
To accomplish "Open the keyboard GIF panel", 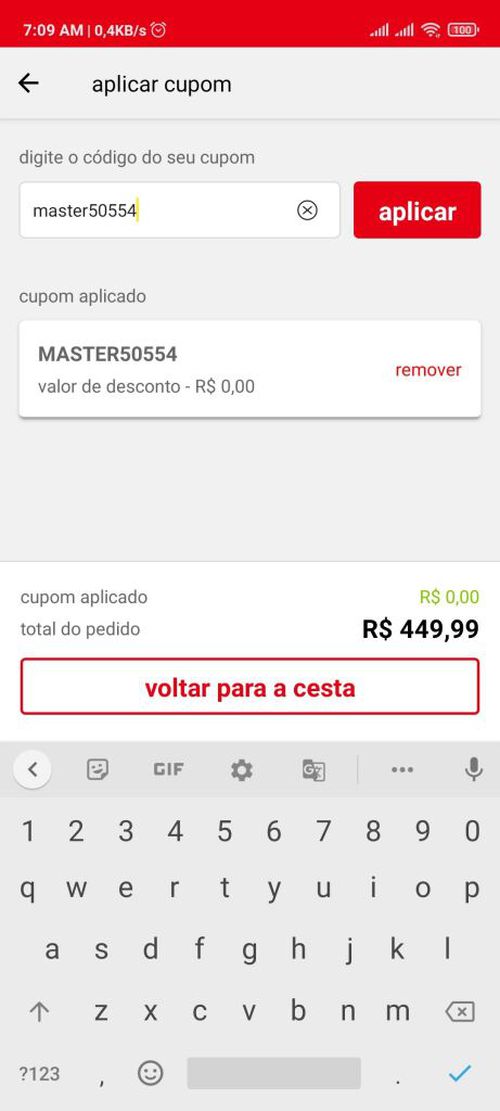I will click(x=169, y=769).
